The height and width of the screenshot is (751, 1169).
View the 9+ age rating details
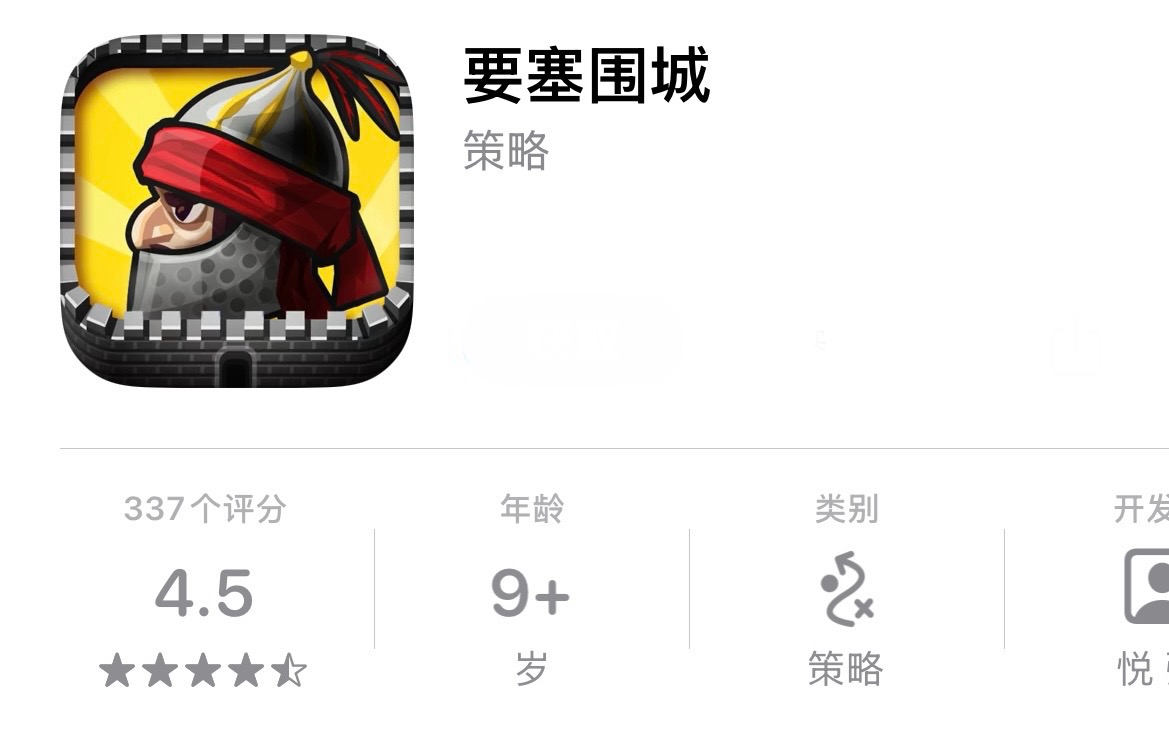[x=530, y=592]
